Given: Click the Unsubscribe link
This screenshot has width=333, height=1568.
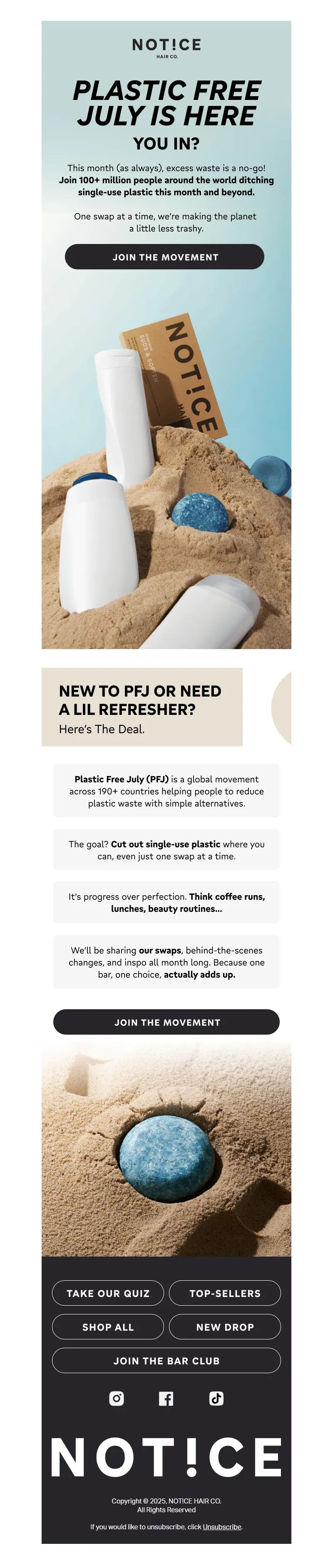Looking at the screenshot, I should pyautogui.click(x=221, y=1526).
